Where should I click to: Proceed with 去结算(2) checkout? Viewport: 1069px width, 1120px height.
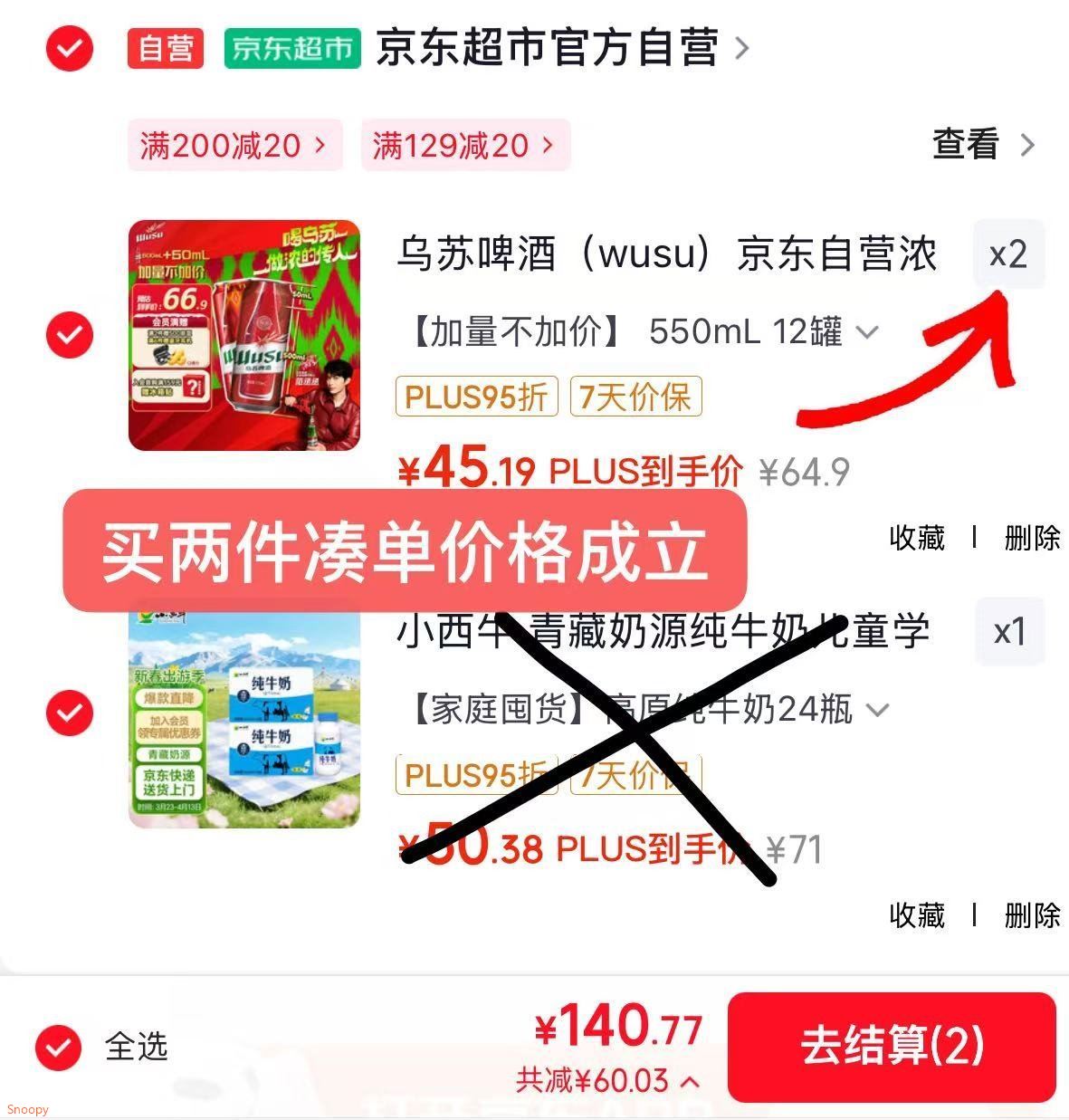tap(892, 1047)
